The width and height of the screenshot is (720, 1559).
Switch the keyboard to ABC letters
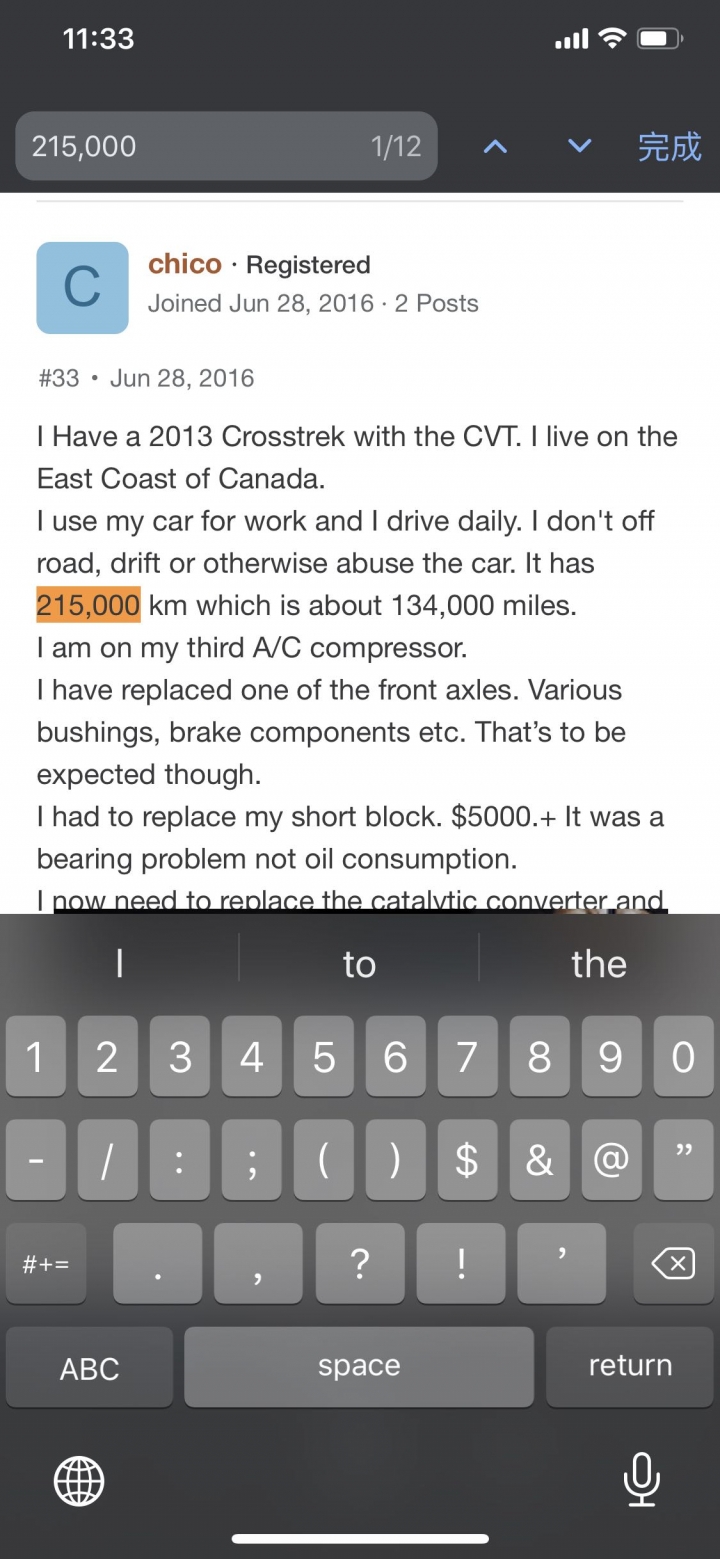(x=89, y=1368)
